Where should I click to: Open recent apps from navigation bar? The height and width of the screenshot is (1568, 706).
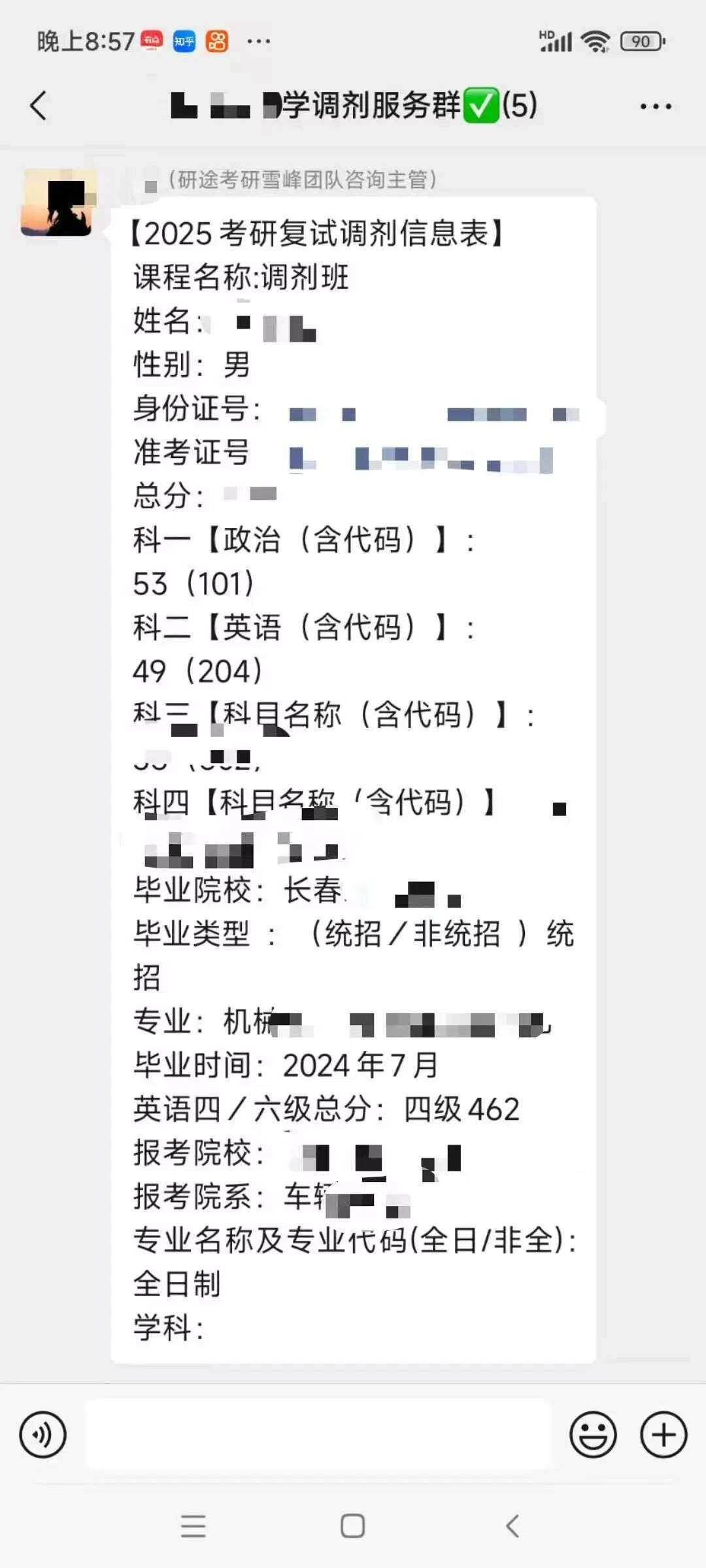tap(193, 1526)
